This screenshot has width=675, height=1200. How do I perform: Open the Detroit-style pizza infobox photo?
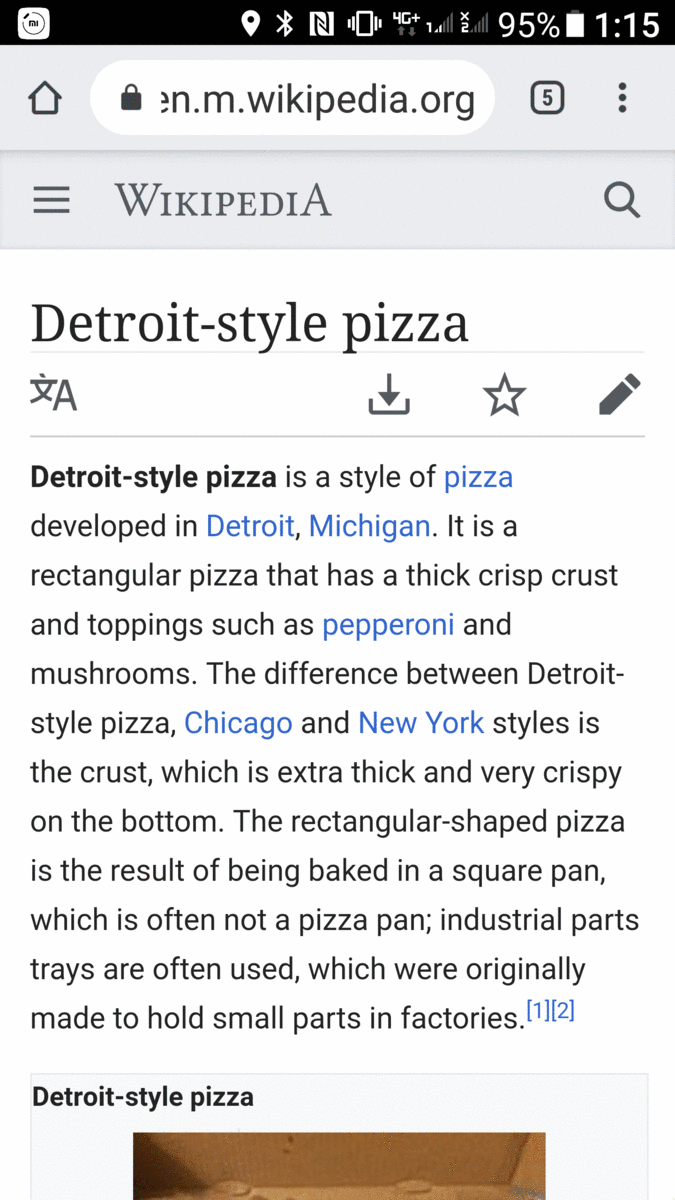coord(339,1166)
